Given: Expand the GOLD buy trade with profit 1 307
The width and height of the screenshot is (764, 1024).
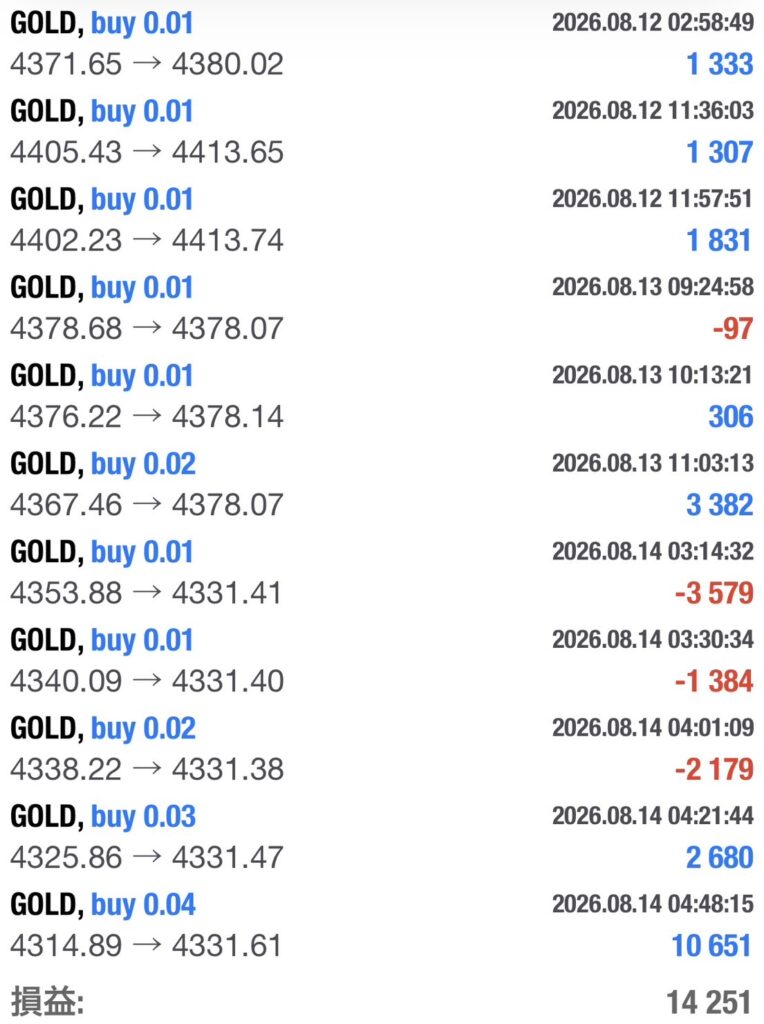Looking at the screenshot, I should (x=382, y=132).
